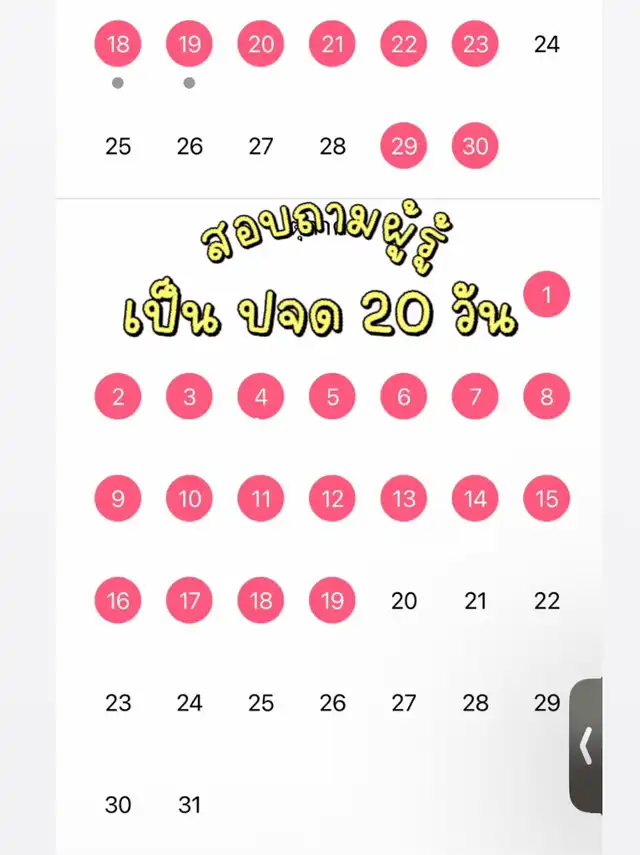Open the side edge panel handle
This screenshot has width=640, height=855.
tap(586, 745)
